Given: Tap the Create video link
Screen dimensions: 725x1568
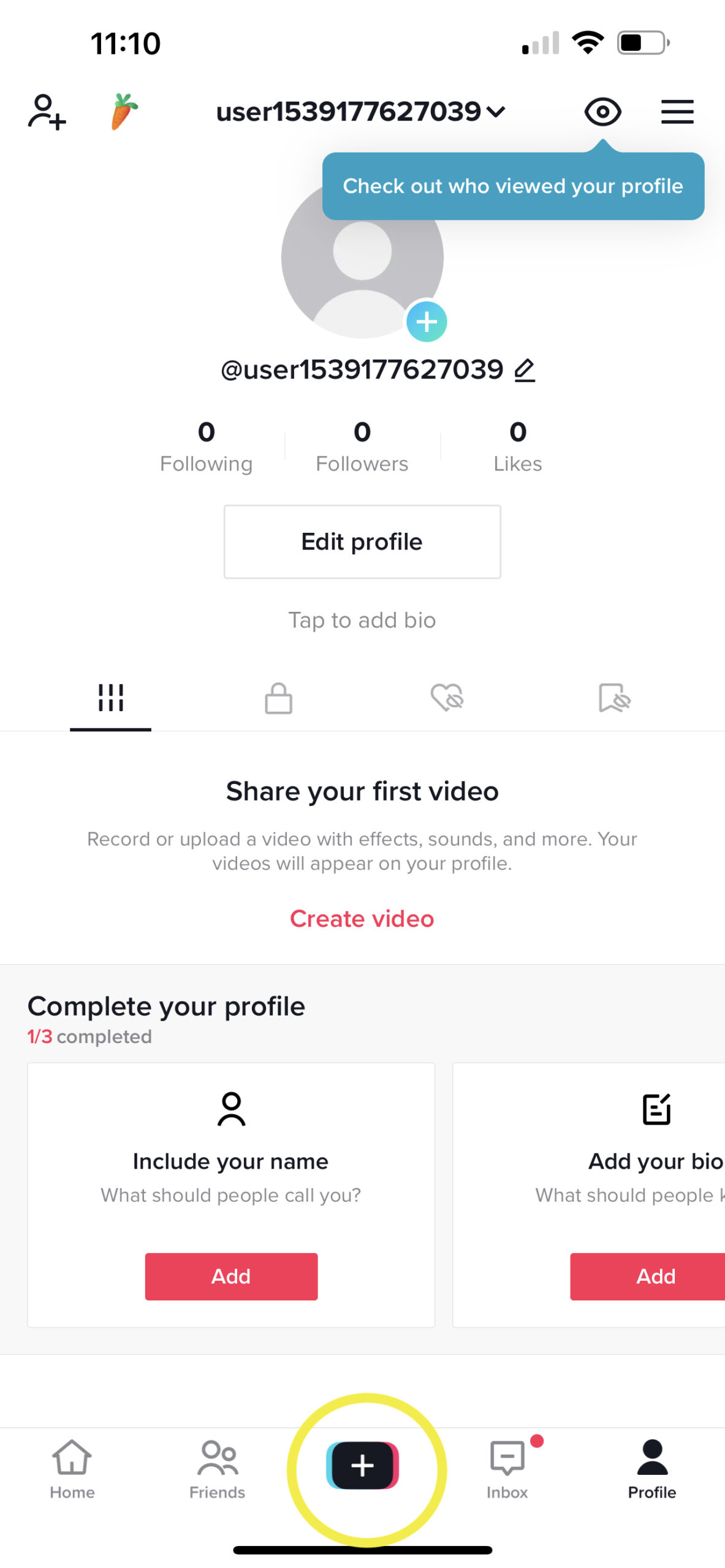Looking at the screenshot, I should click(362, 919).
